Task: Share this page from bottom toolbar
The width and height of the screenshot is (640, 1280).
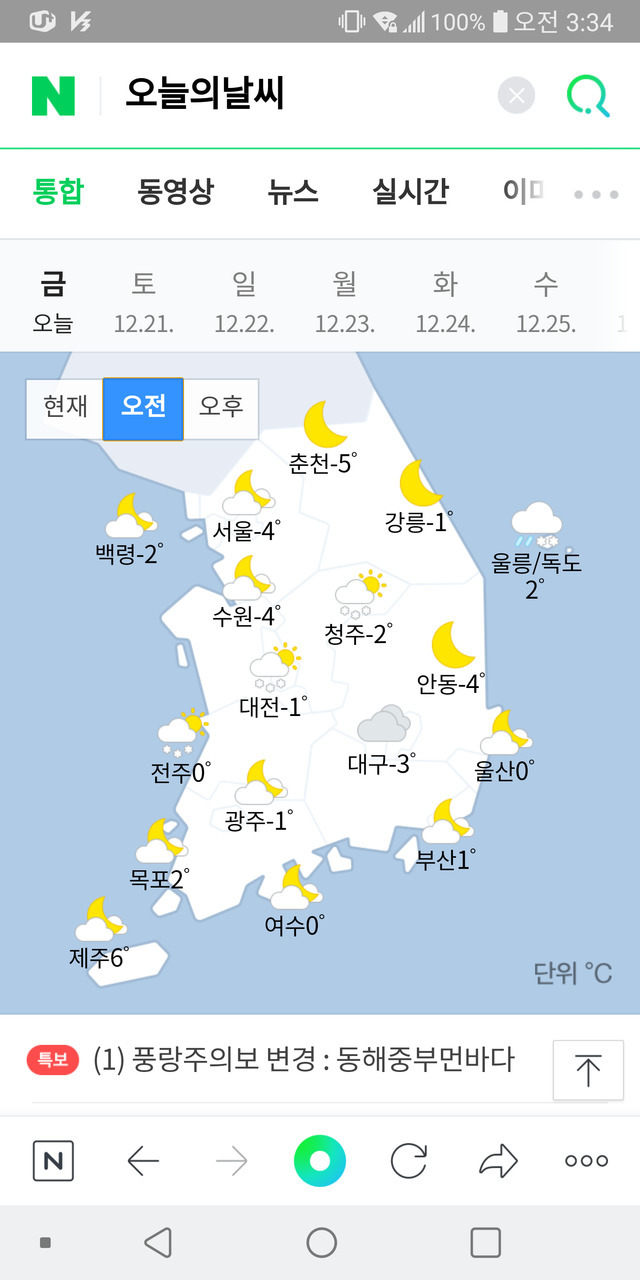Action: tap(497, 1161)
